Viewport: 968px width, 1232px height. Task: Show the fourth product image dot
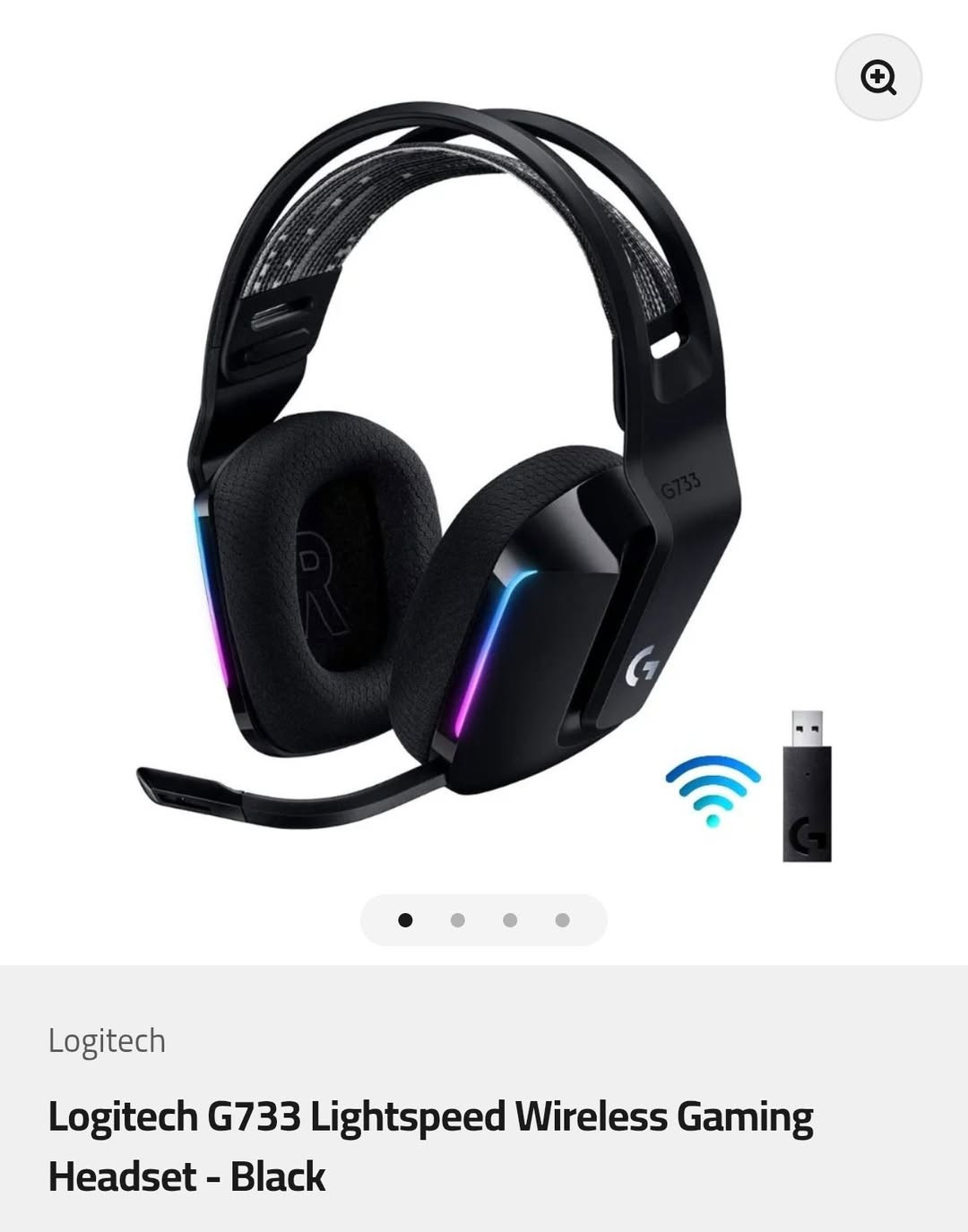click(x=562, y=920)
